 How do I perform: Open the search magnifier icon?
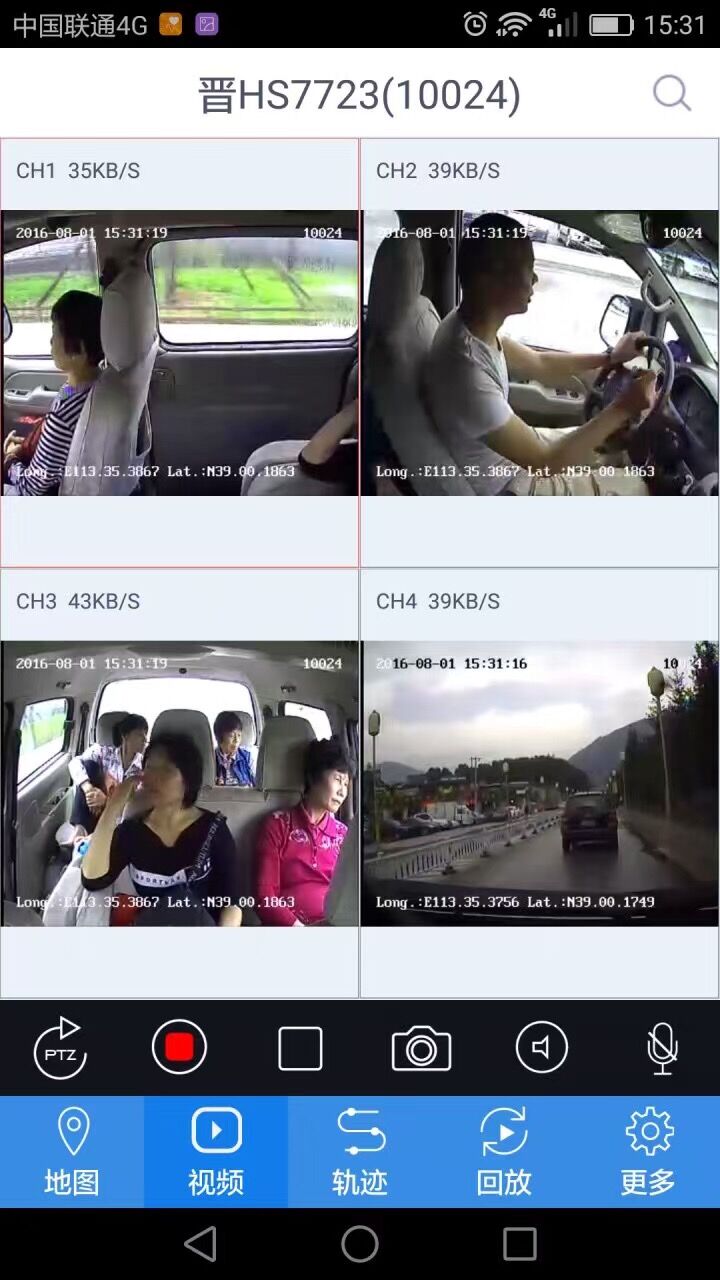(x=672, y=94)
